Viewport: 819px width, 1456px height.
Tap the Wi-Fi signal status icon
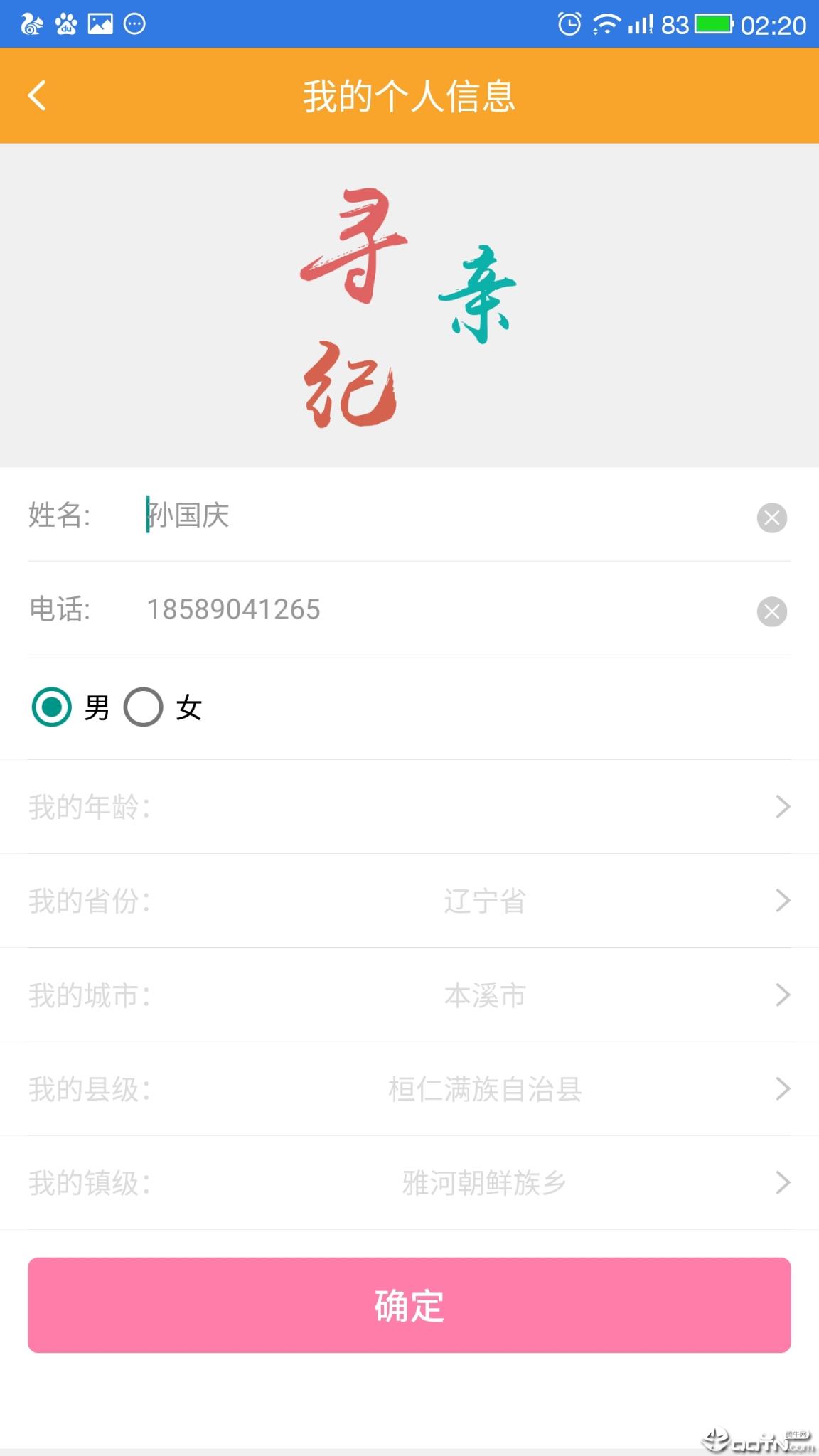605,23
